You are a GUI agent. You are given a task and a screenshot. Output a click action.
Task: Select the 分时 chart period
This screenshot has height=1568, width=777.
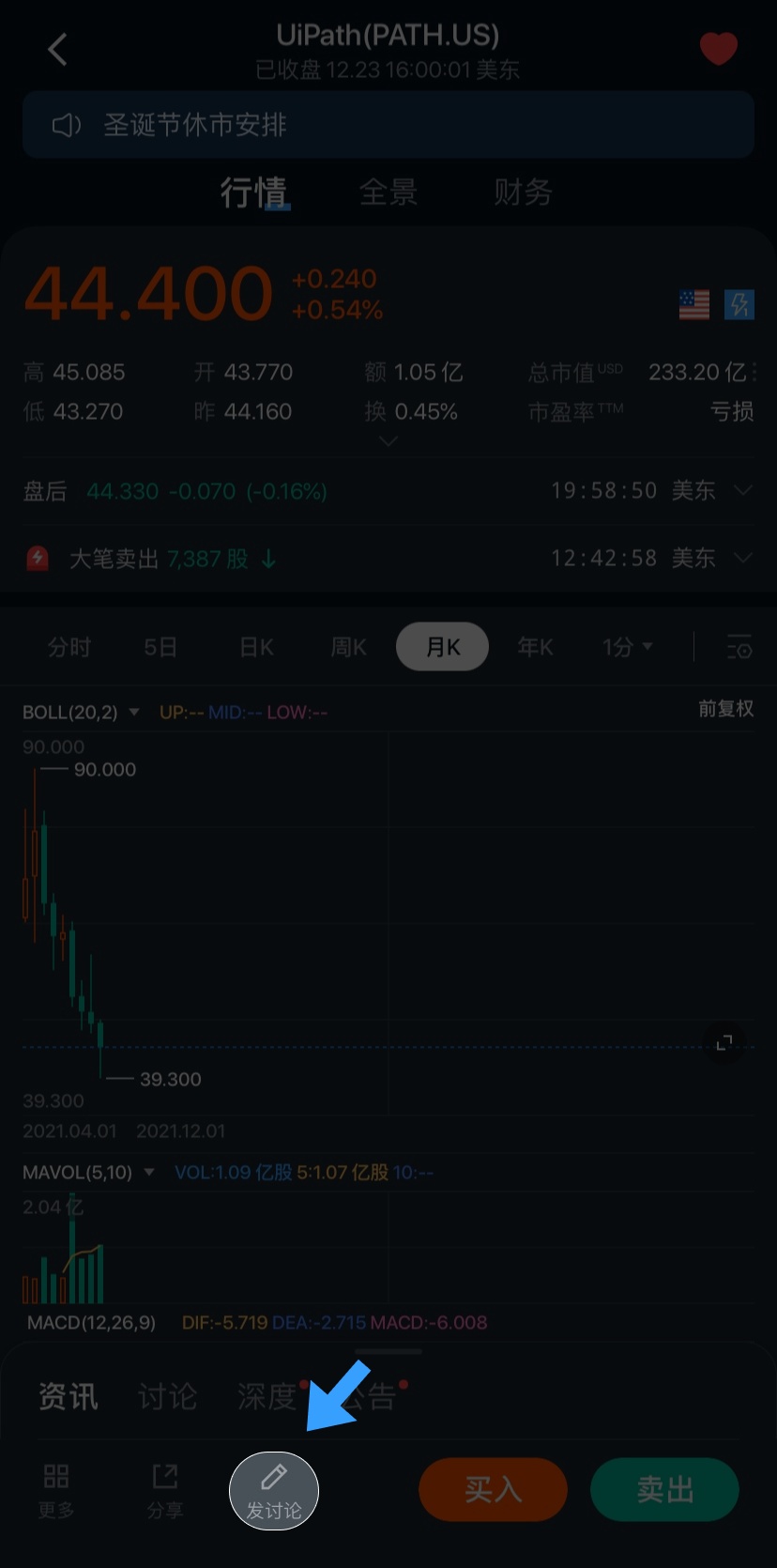69,647
